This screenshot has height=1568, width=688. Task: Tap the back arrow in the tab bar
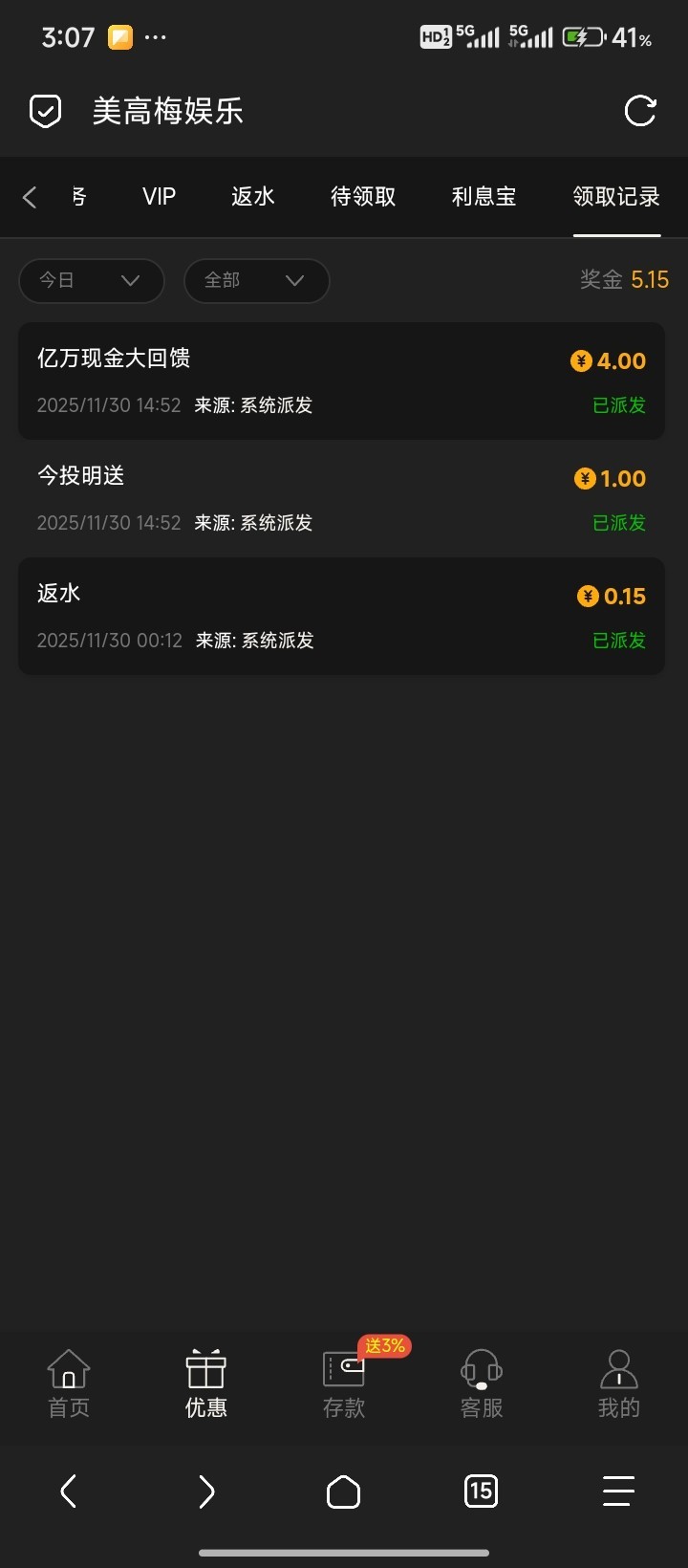[29, 197]
